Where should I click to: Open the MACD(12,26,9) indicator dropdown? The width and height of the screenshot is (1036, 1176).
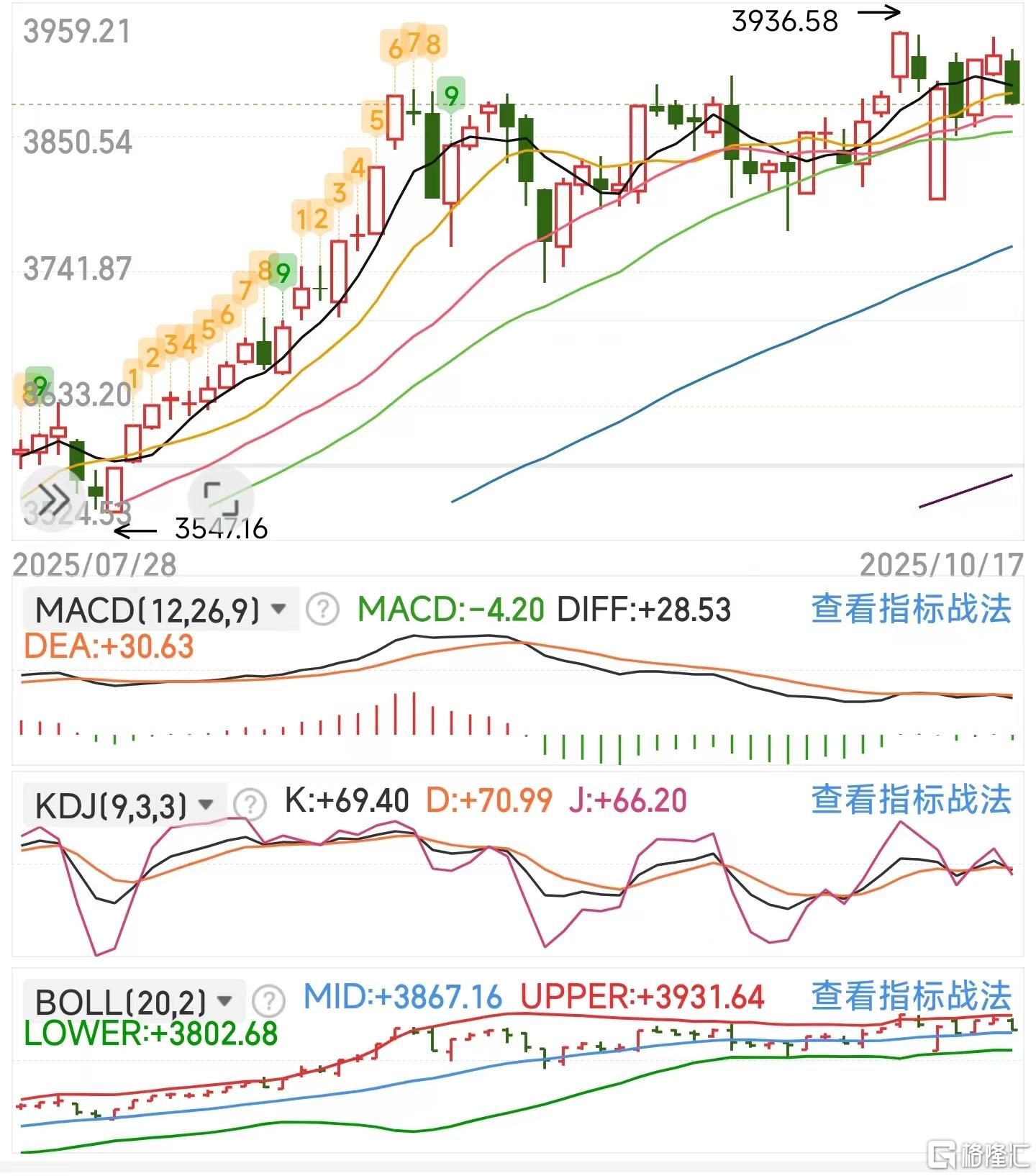162,610
